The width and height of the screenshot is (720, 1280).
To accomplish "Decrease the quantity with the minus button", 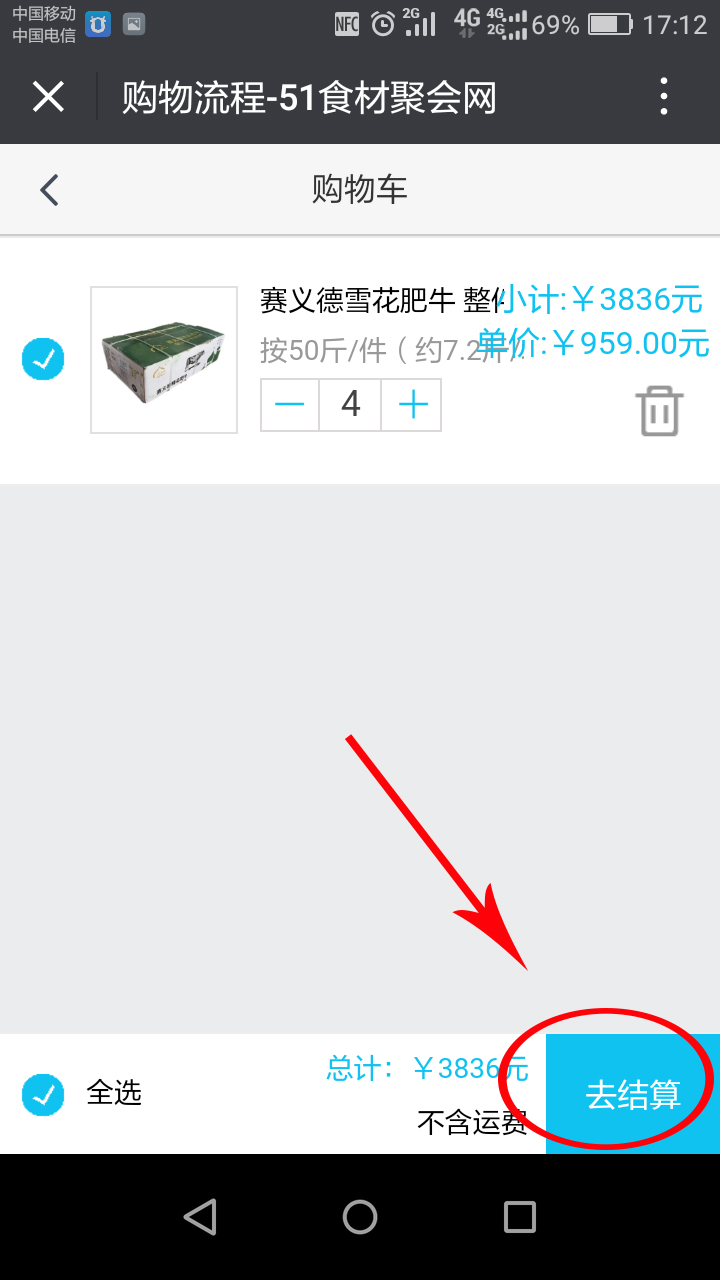I will tap(290, 405).
